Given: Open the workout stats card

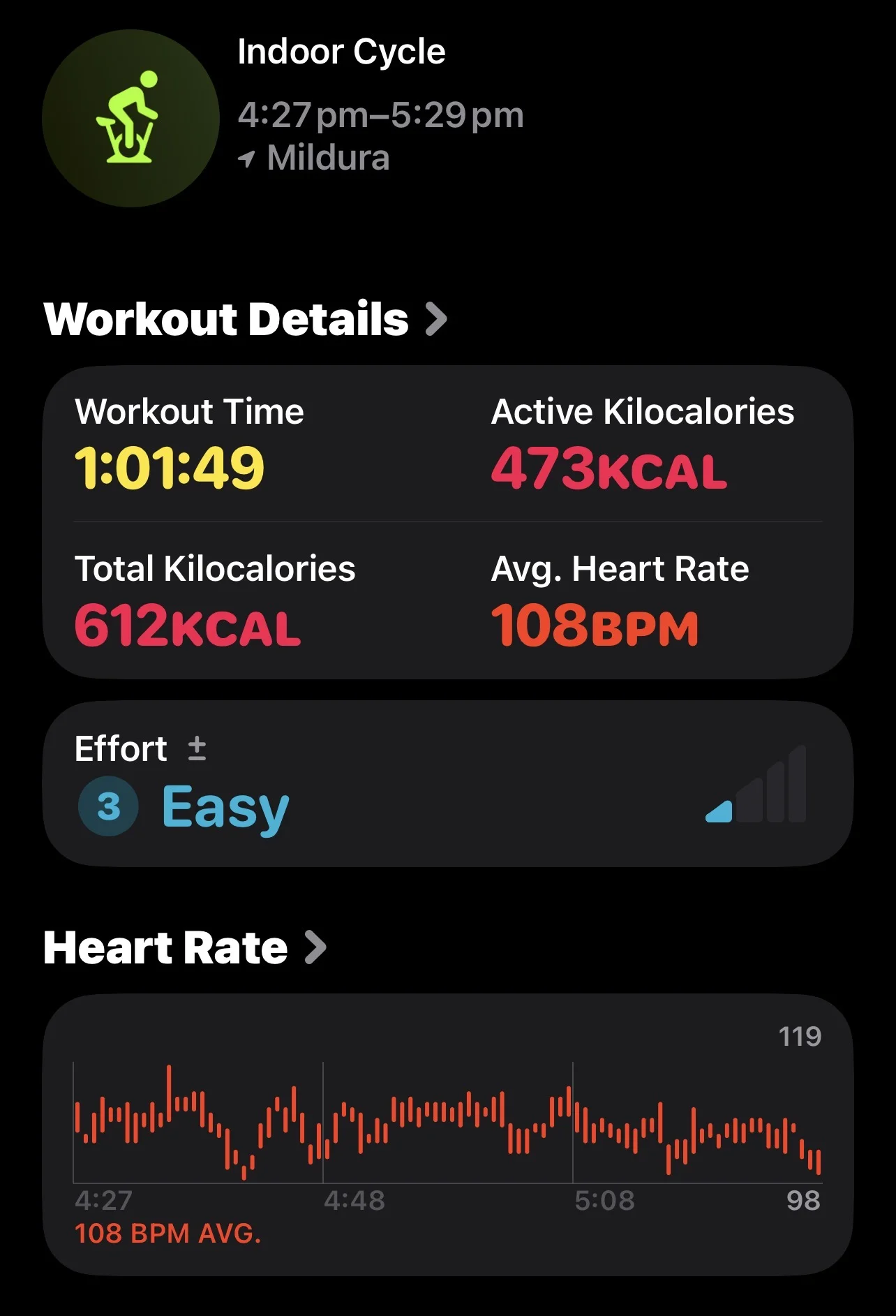Looking at the screenshot, I should tap(447, 522).
